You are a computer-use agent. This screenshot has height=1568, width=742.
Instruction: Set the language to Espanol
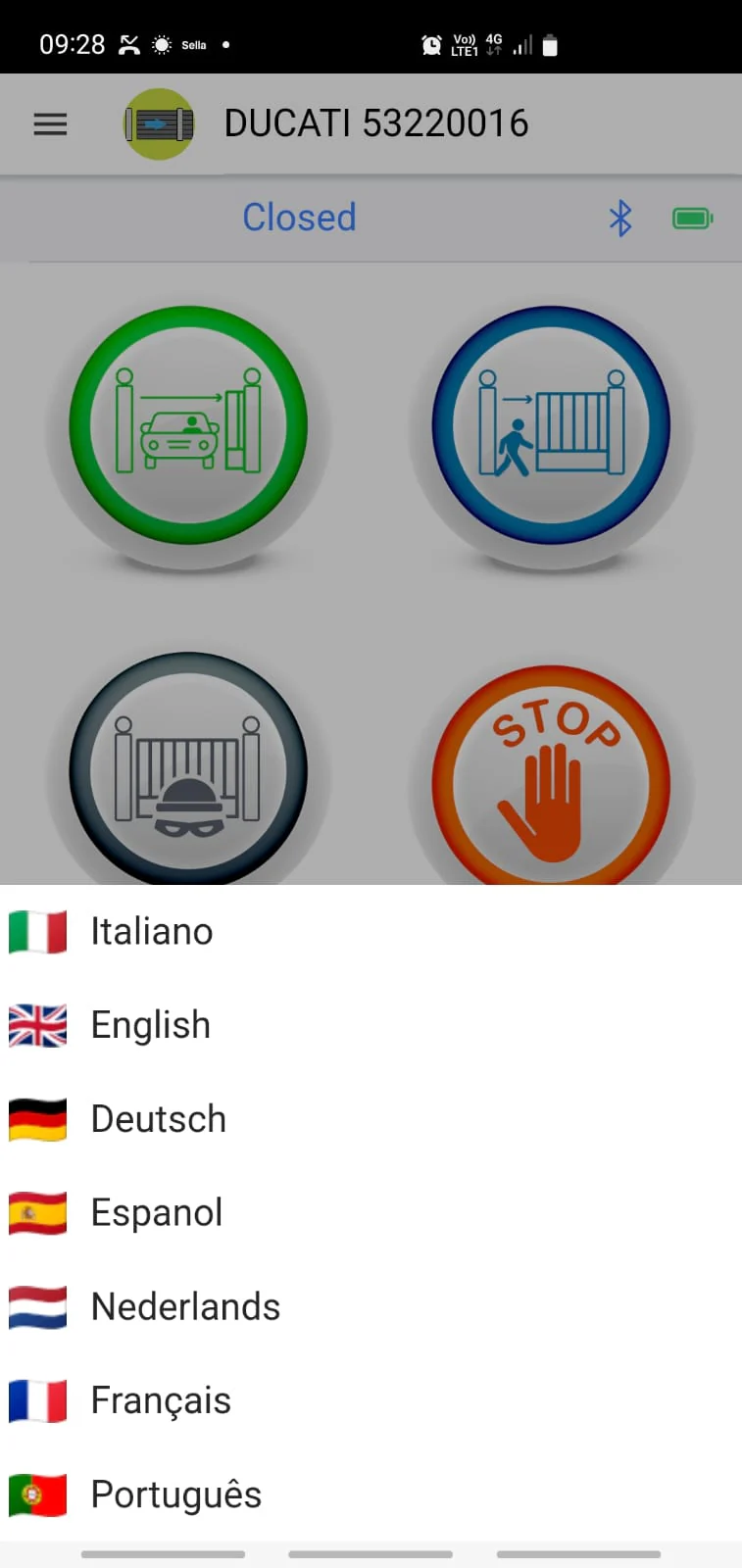tap(371, 1214)
